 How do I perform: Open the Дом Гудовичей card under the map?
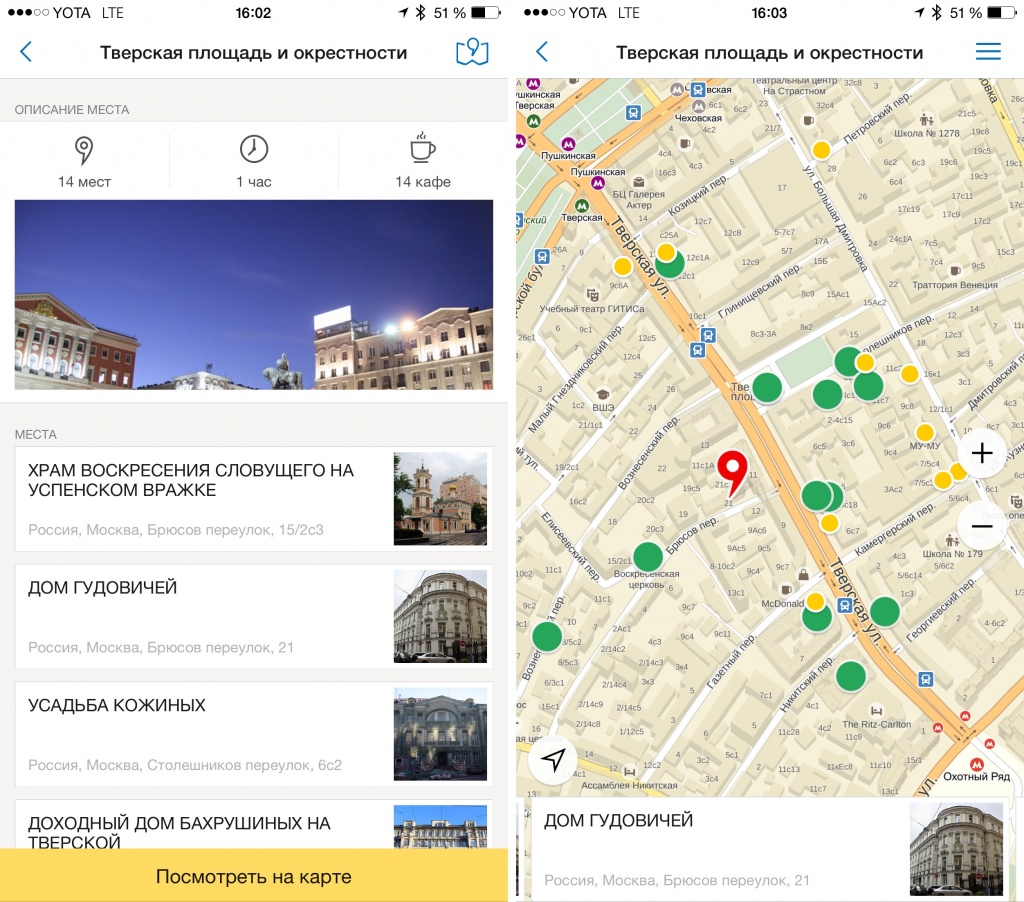pos(770,849)
